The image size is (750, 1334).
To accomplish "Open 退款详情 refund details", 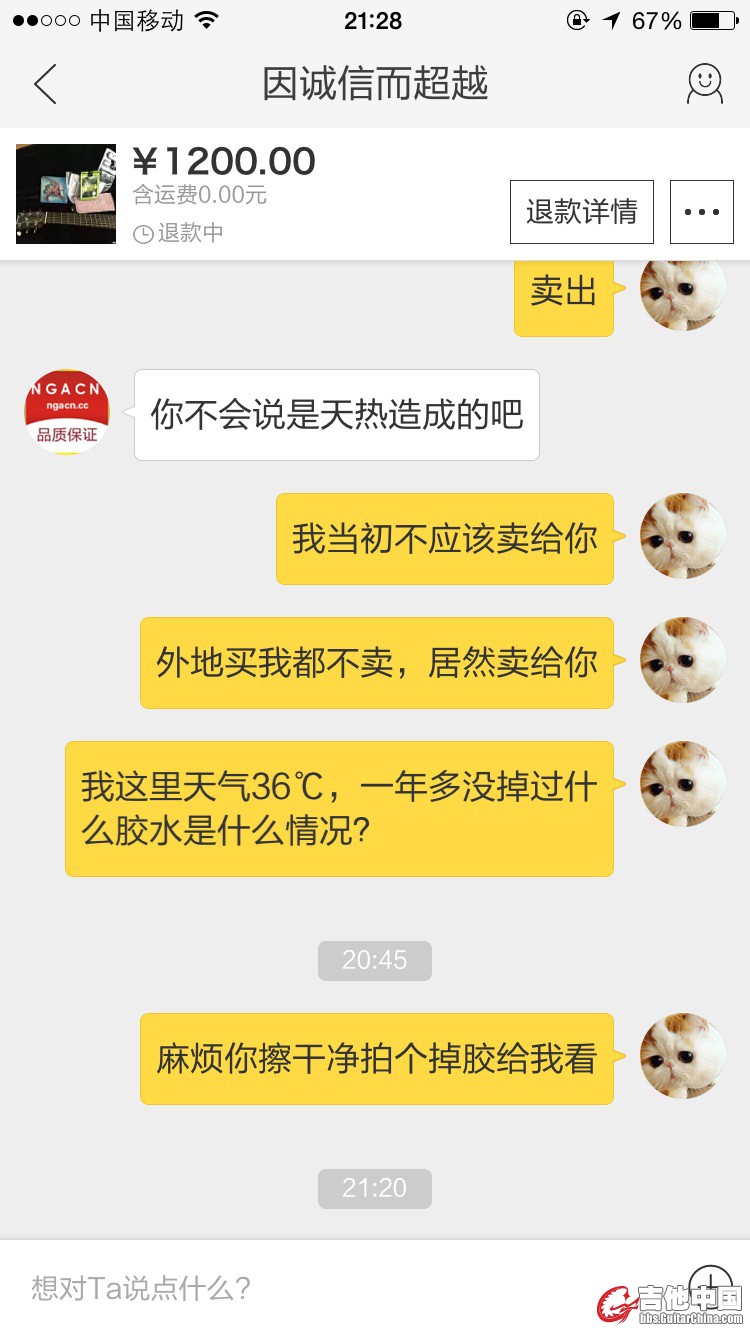I will [x=581, y=212].
